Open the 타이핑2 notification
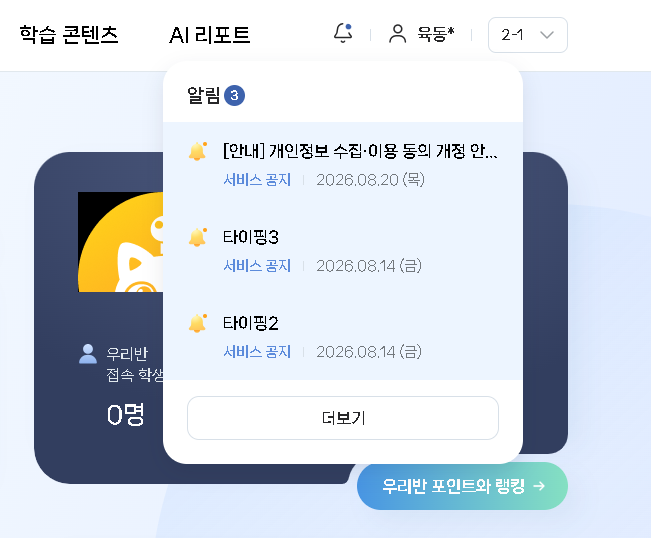651x538 pixels. pos(343,337)
